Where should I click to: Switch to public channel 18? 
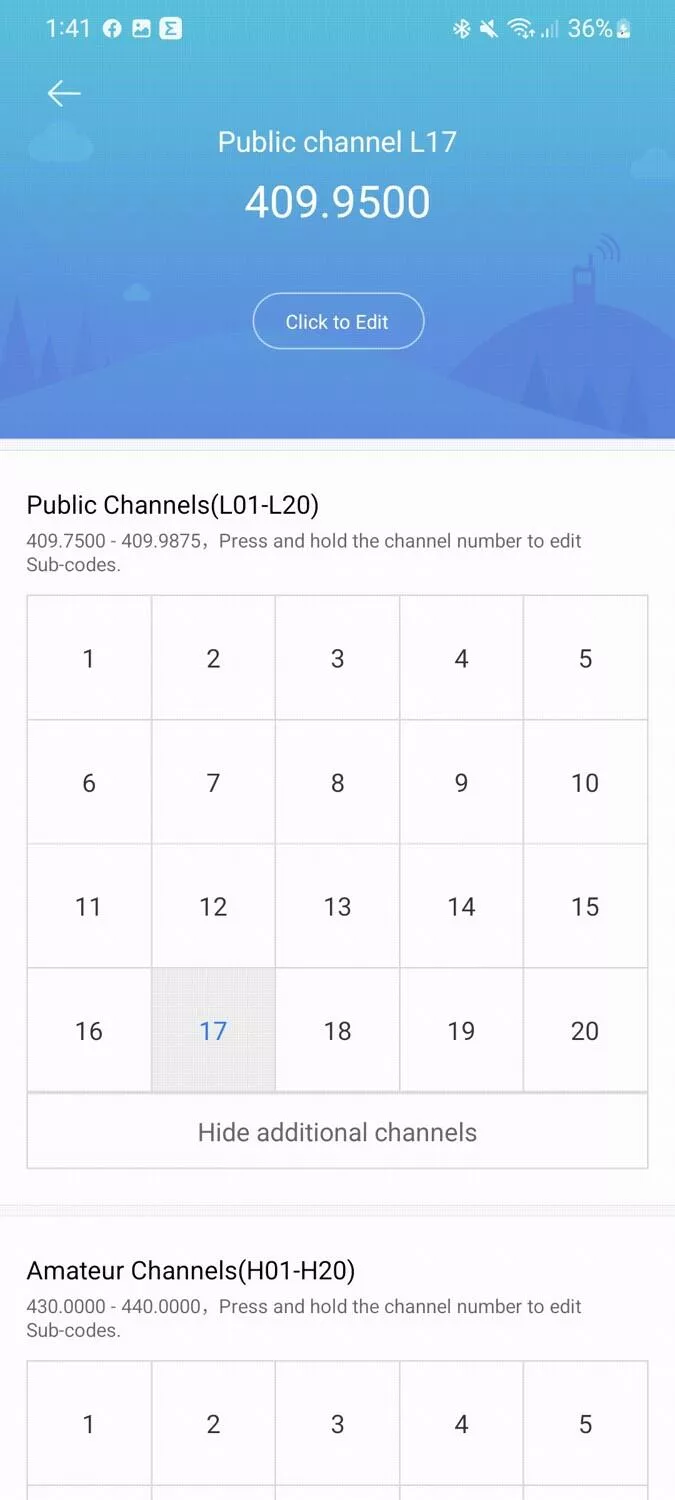pyautogui.click(x=337, y=1030)
